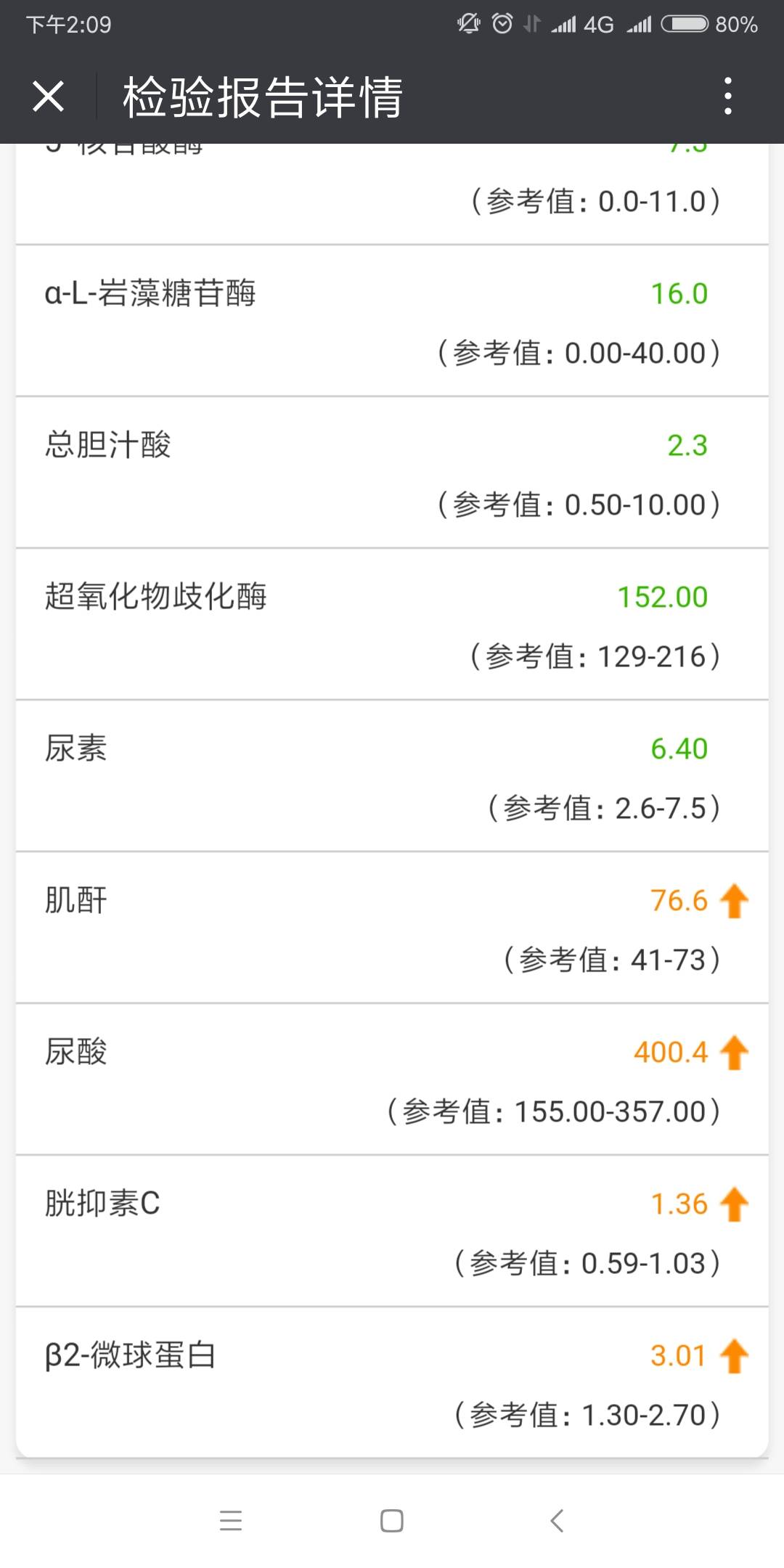Tap the alarm clock status bar icon
This screenshot has width=784, height=1568.
coord(502,23)
